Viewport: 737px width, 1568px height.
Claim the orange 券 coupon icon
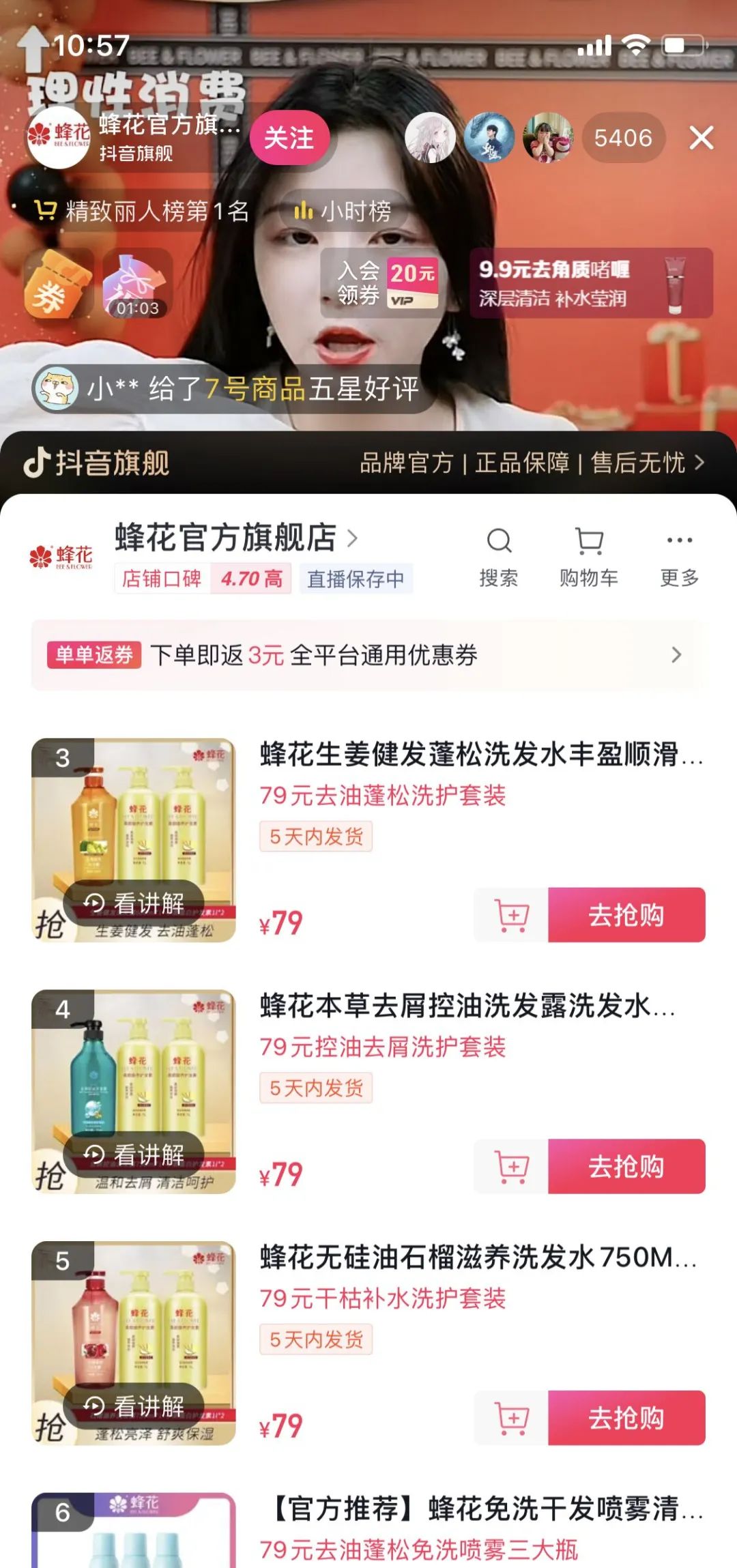click(x=57, y=284)
